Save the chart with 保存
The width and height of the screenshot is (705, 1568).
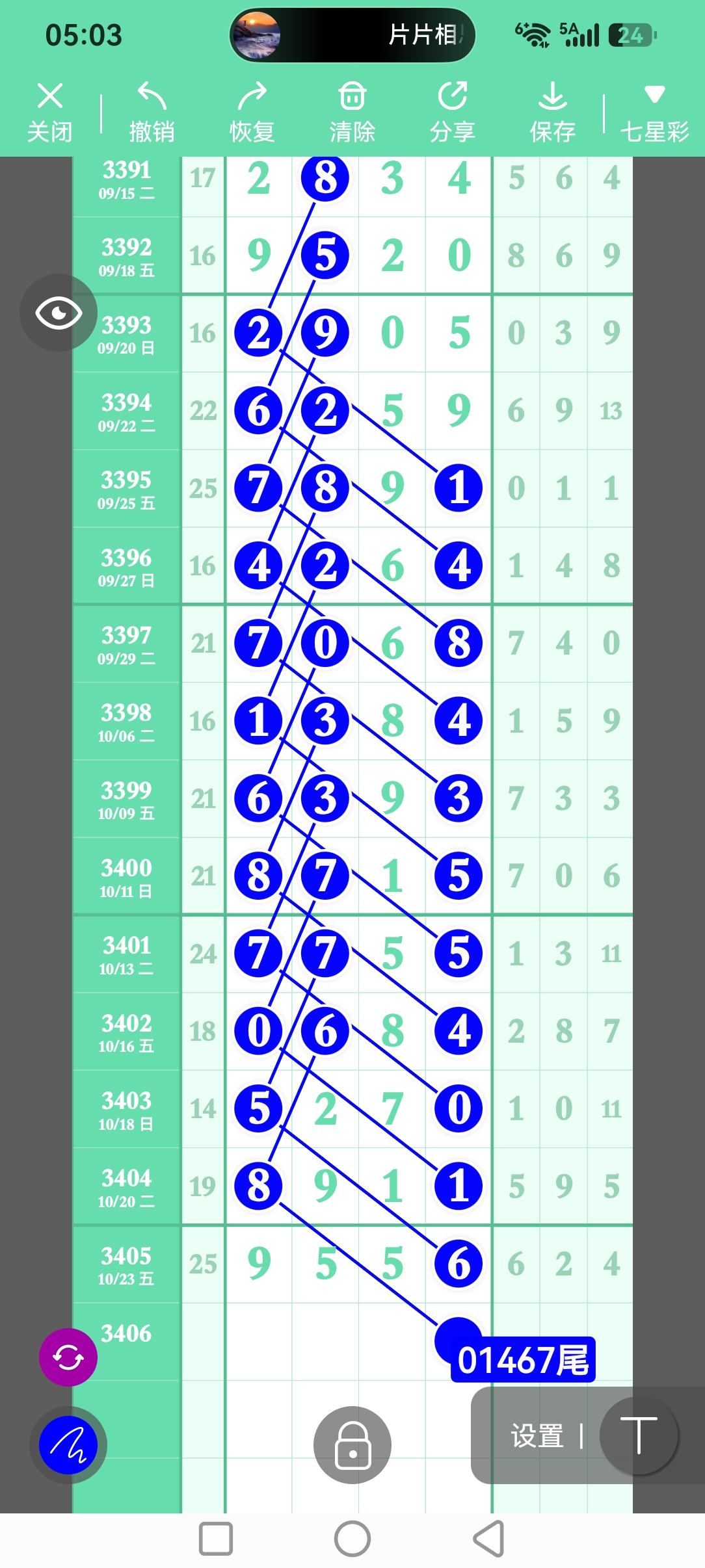point(553,112)
